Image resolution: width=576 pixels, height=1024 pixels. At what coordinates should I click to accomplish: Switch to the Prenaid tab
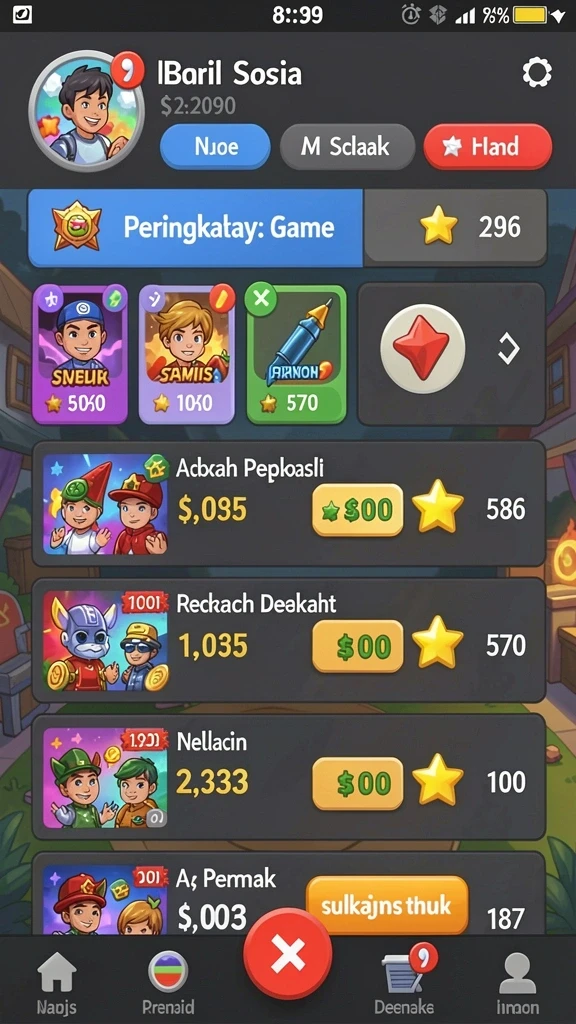[168, 983]
